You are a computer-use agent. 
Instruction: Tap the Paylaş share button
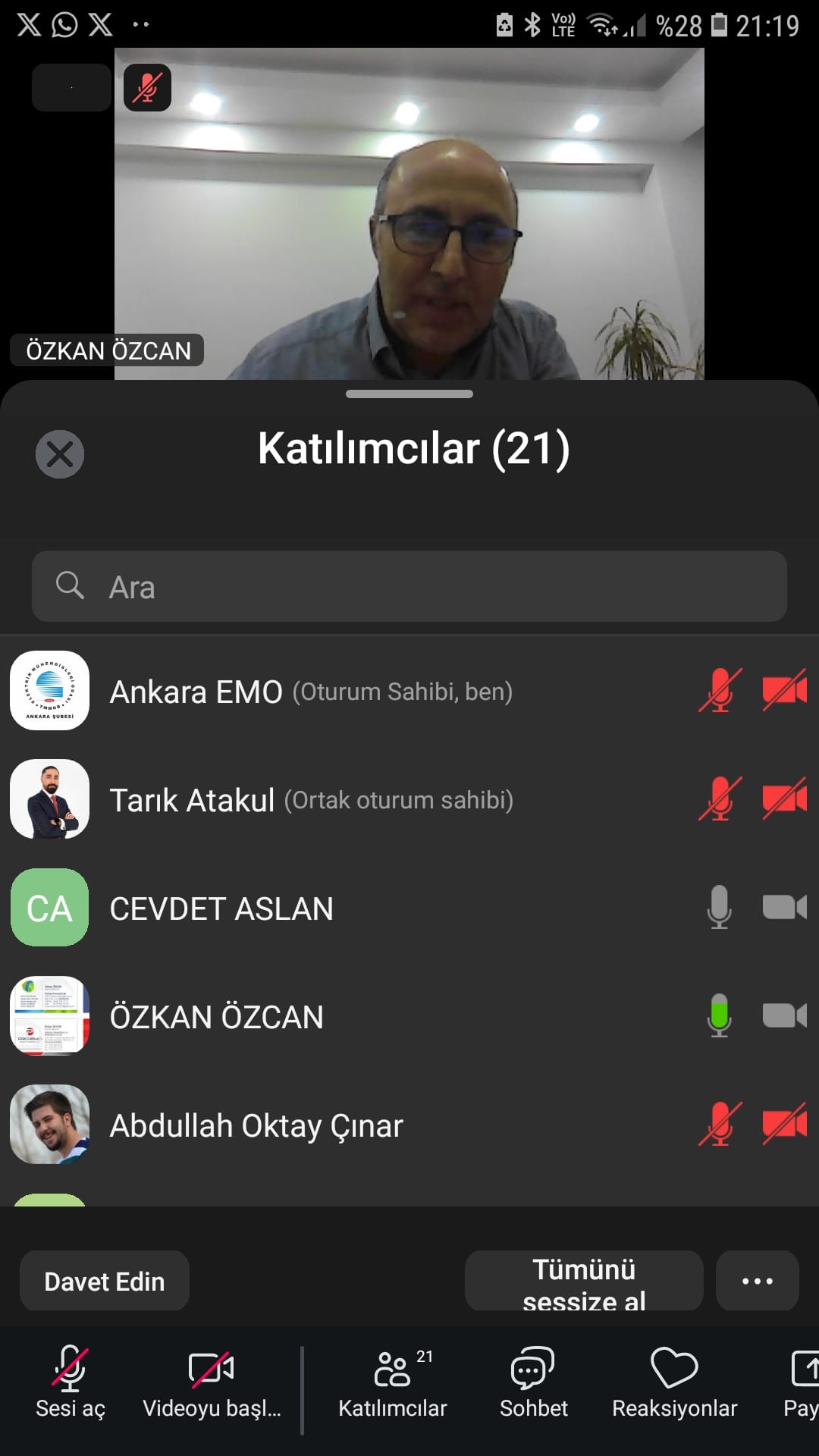801,1382
